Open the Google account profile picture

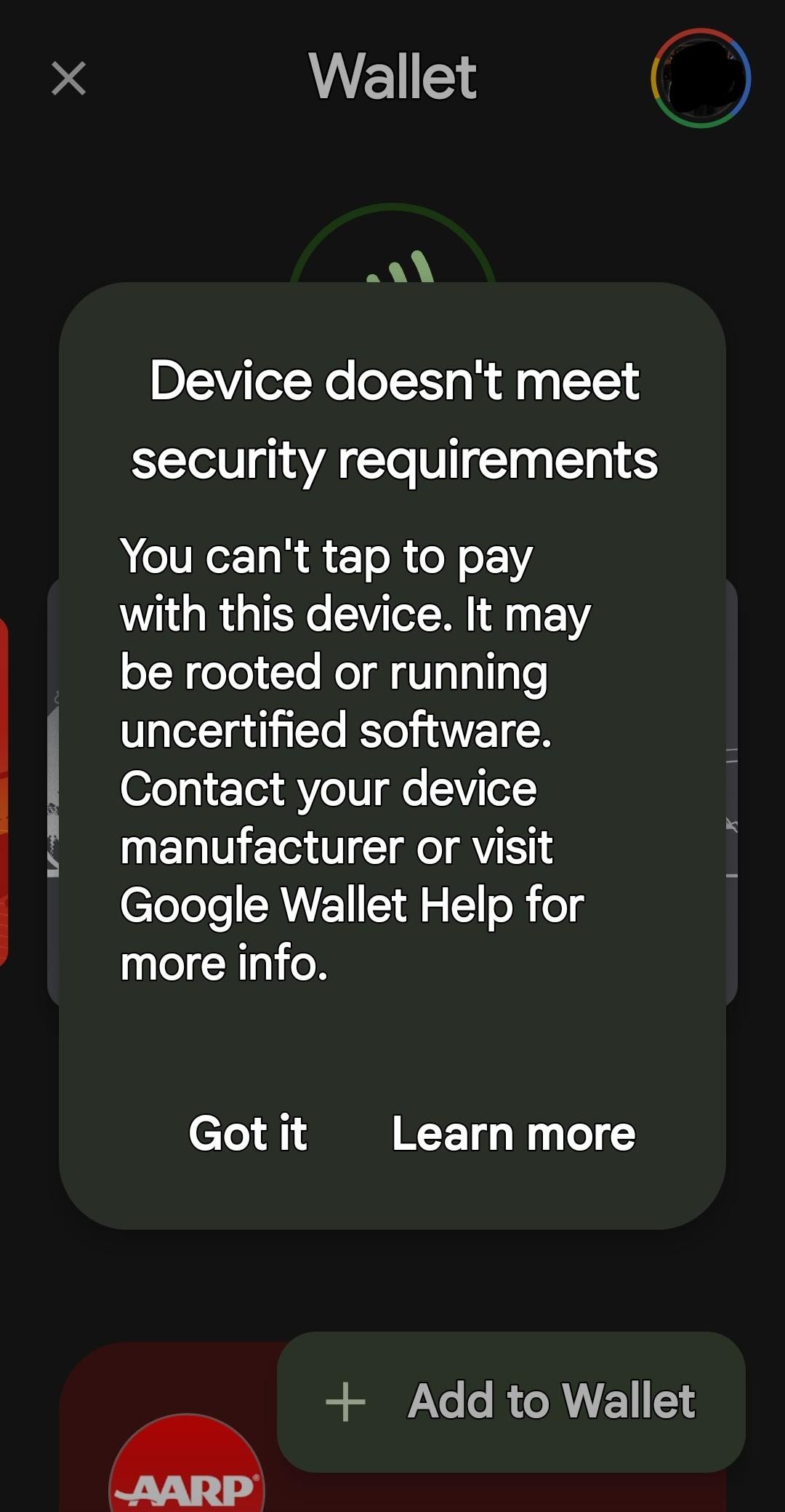click(701, 79)
